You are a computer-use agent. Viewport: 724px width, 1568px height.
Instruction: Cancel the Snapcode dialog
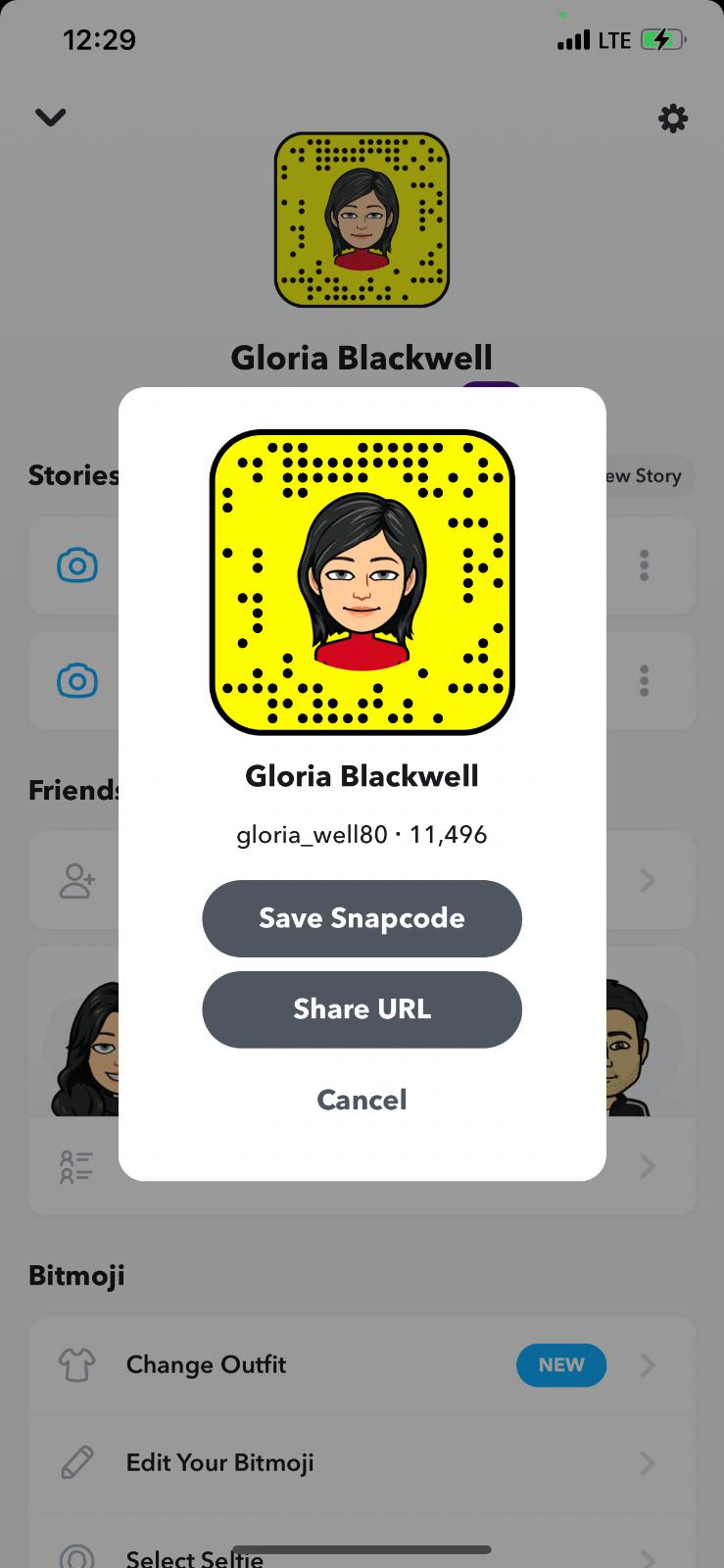click(x=362, y=1100)
